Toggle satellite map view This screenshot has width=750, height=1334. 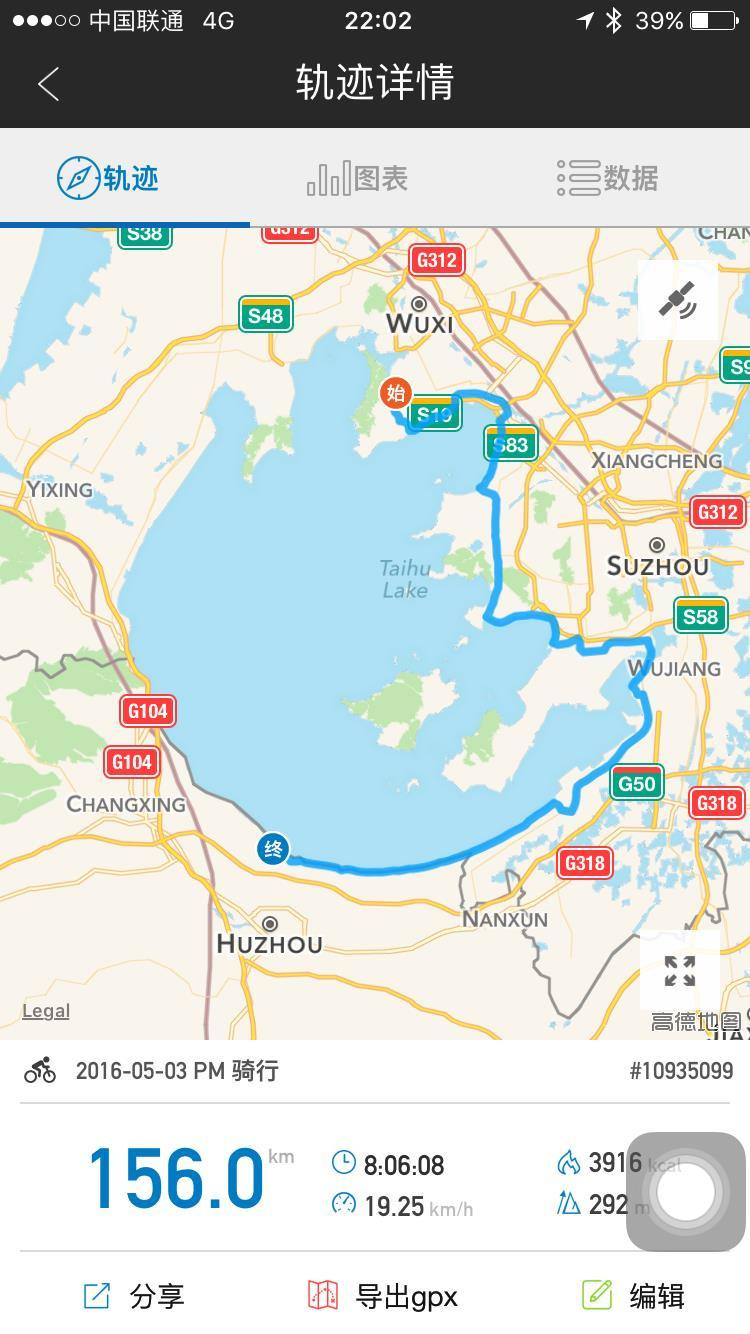(x=678, y=299)
